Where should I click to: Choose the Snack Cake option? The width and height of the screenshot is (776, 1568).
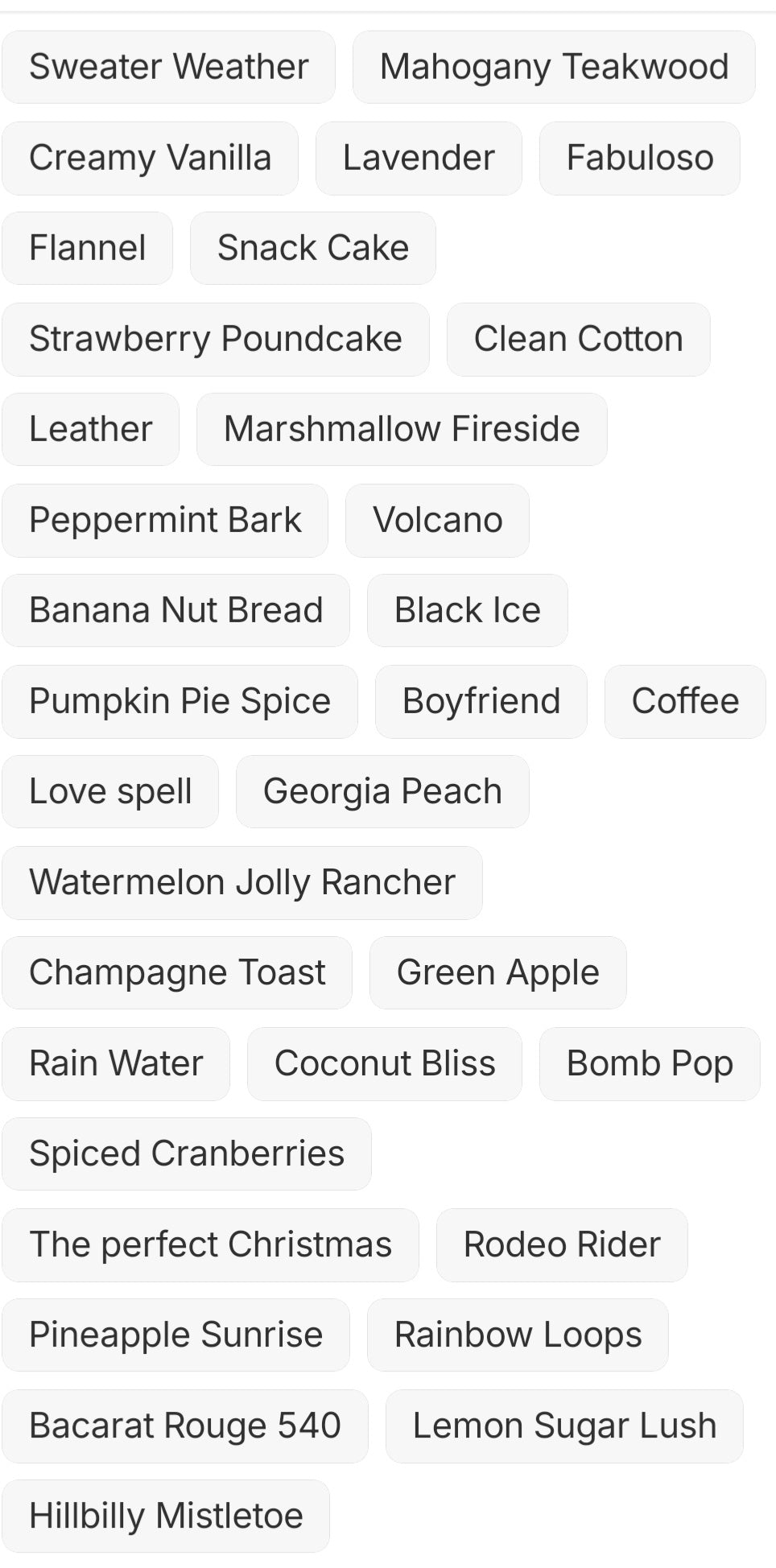[x=313, y=248]
